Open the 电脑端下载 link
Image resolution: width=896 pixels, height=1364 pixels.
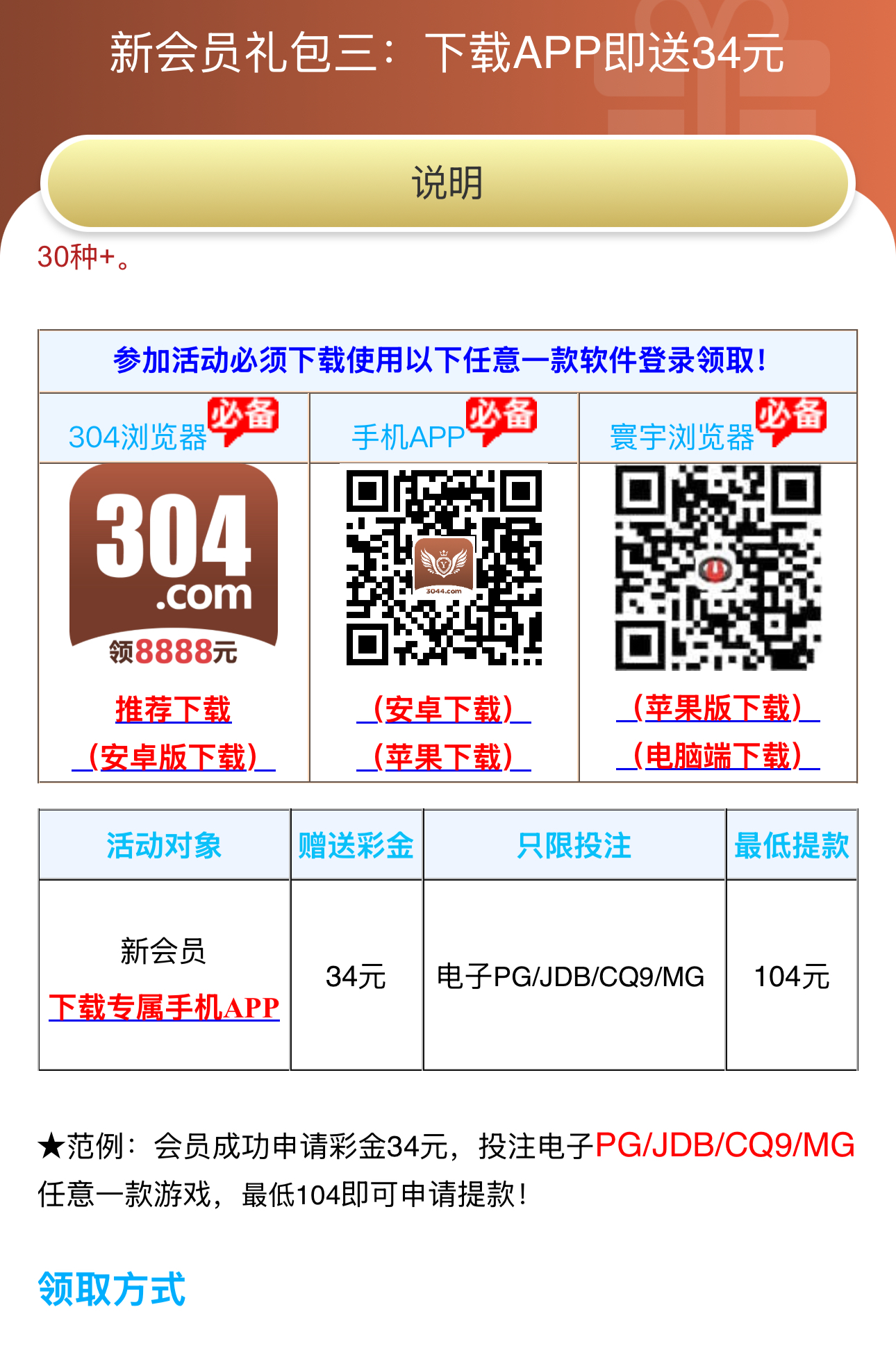717,756
